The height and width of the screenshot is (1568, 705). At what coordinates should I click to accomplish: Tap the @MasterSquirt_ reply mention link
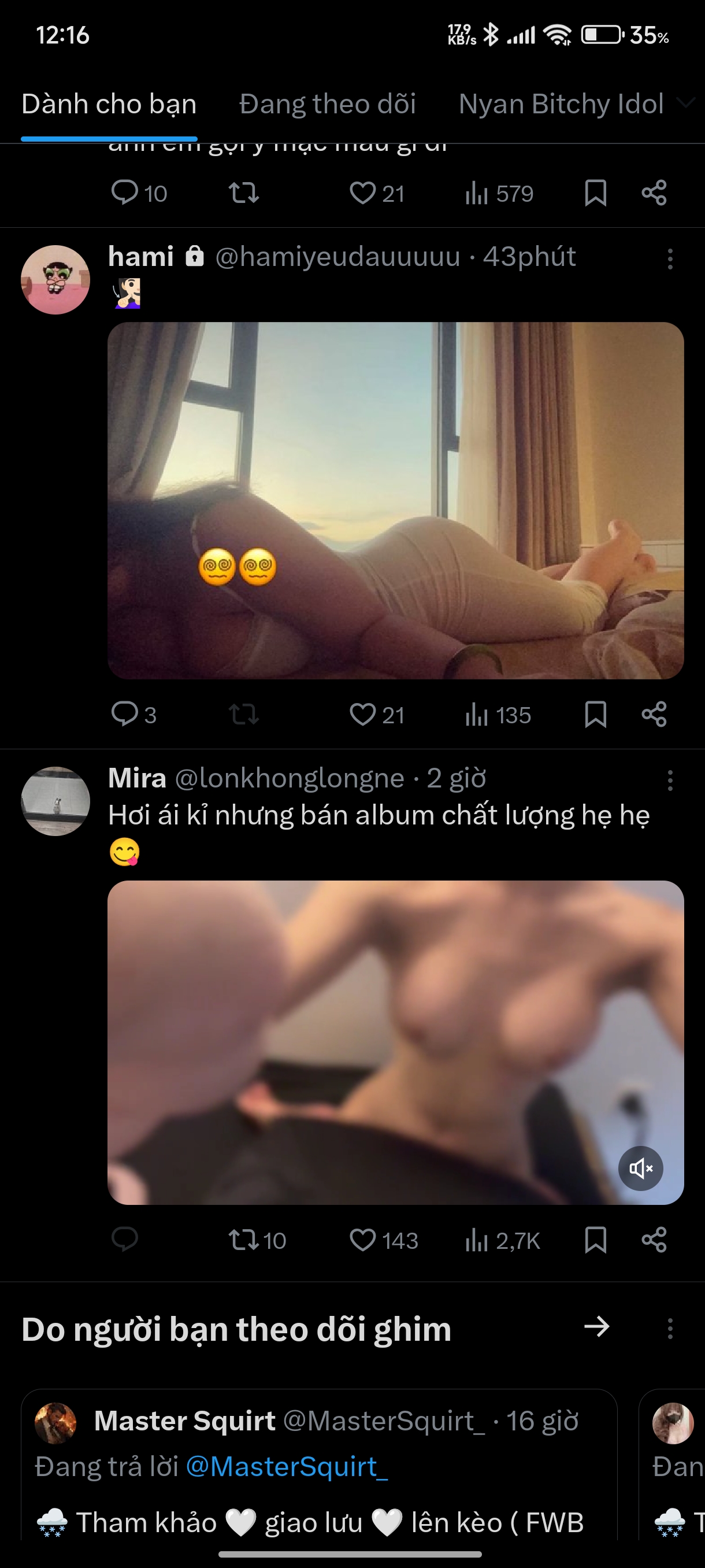(287, 1467)
